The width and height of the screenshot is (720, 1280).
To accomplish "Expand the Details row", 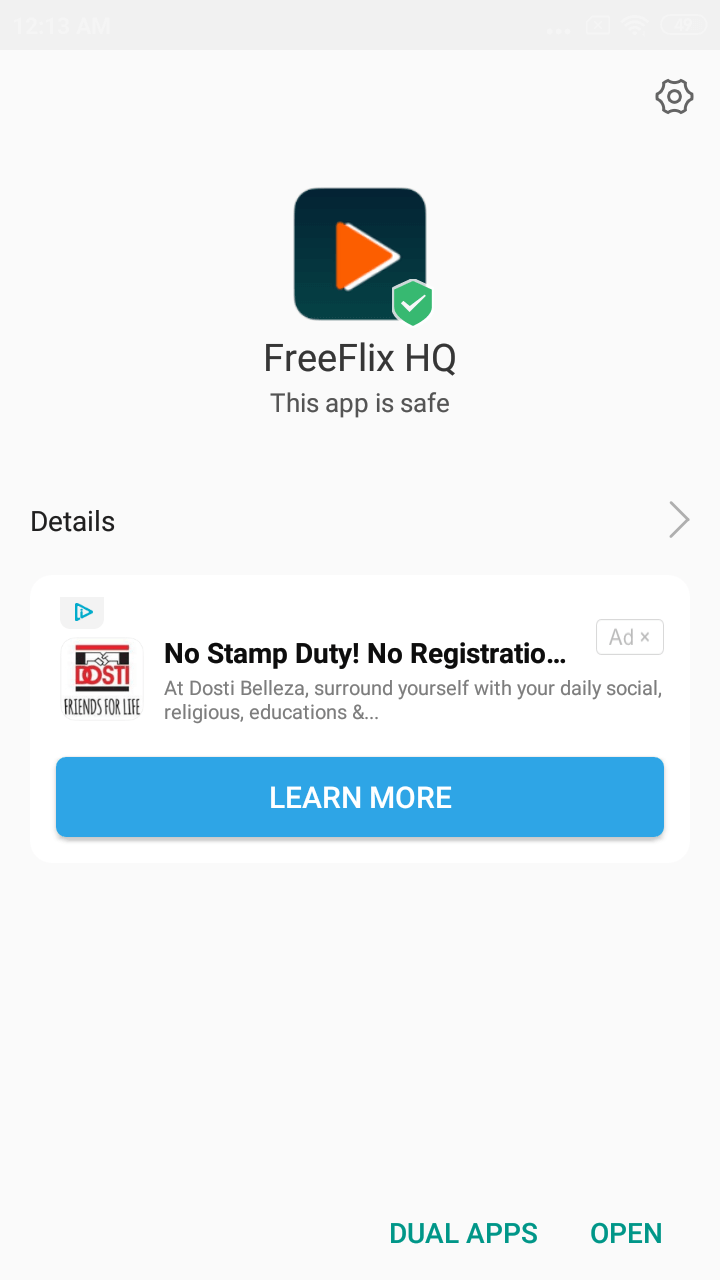I will pos(360,521).
